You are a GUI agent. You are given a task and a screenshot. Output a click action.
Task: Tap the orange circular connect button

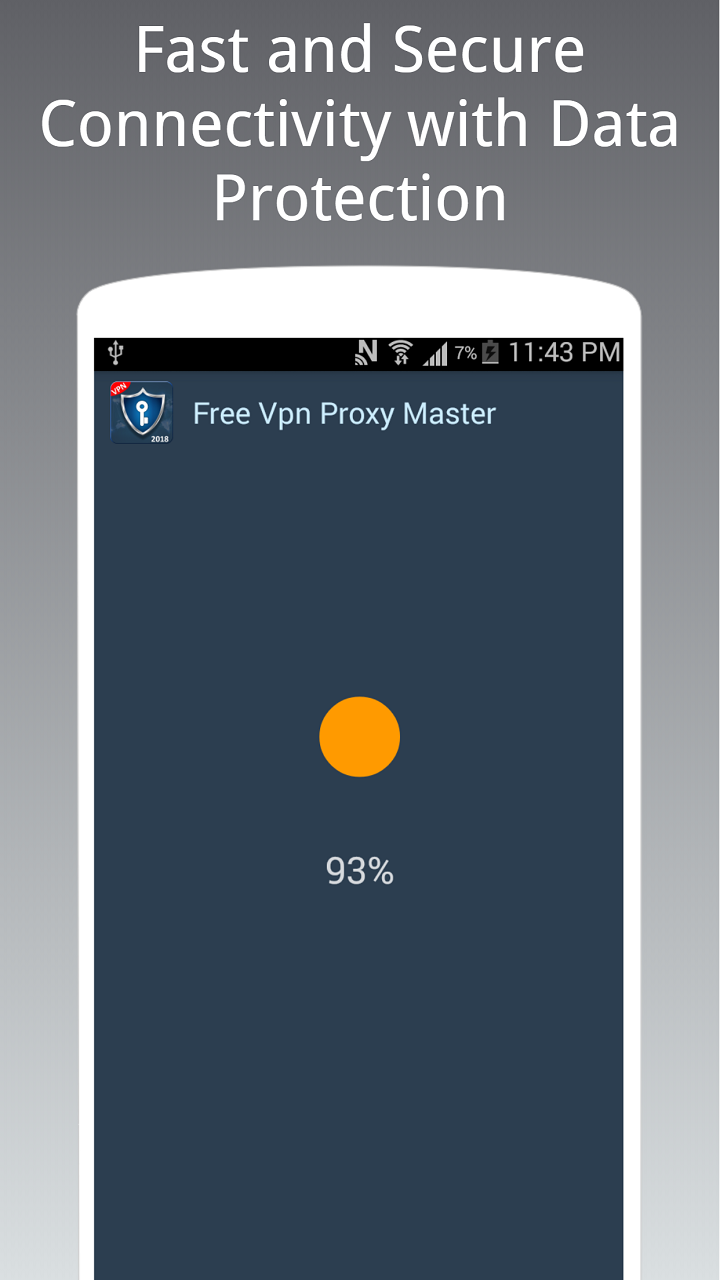click(x=360, y=736)
